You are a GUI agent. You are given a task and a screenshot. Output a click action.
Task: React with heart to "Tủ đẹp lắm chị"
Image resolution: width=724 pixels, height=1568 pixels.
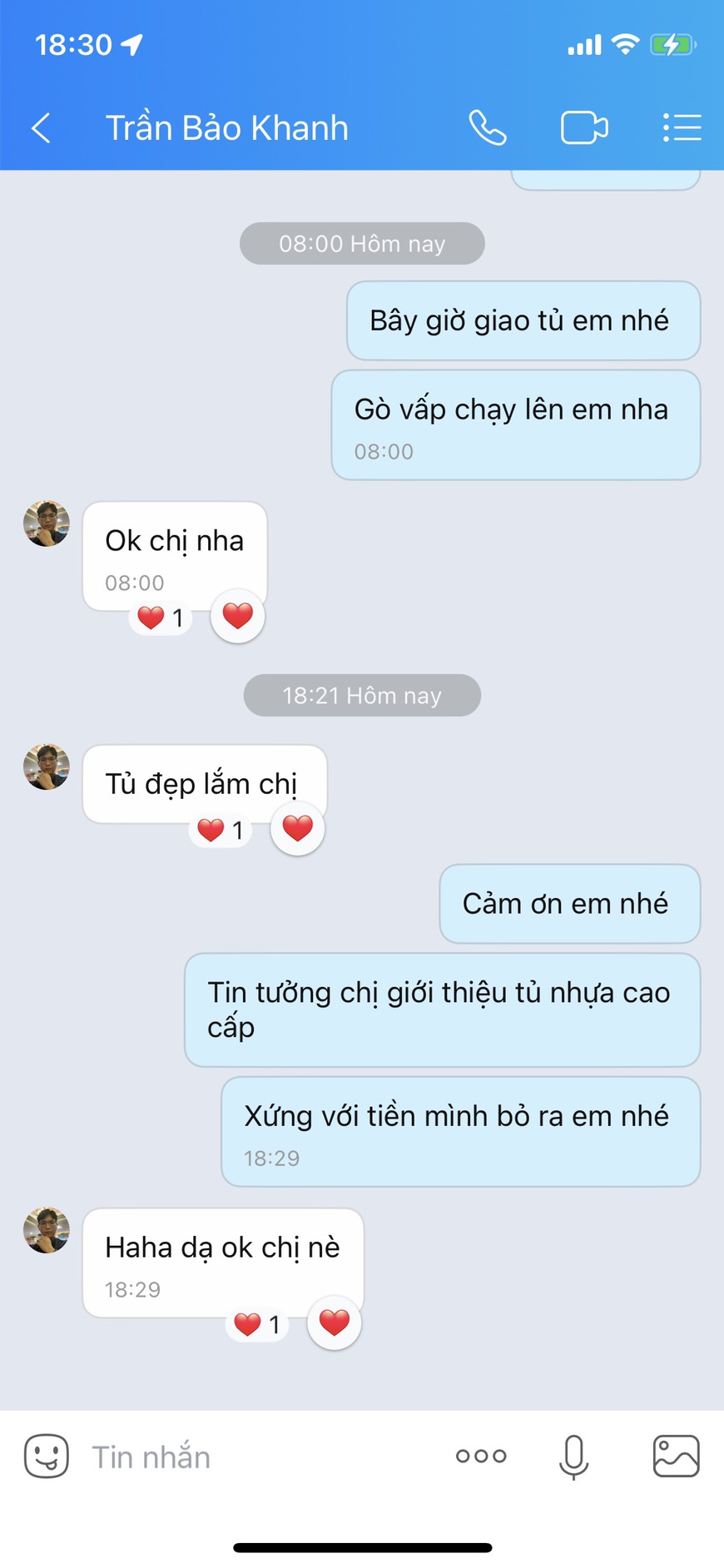(x=298, y=828)
